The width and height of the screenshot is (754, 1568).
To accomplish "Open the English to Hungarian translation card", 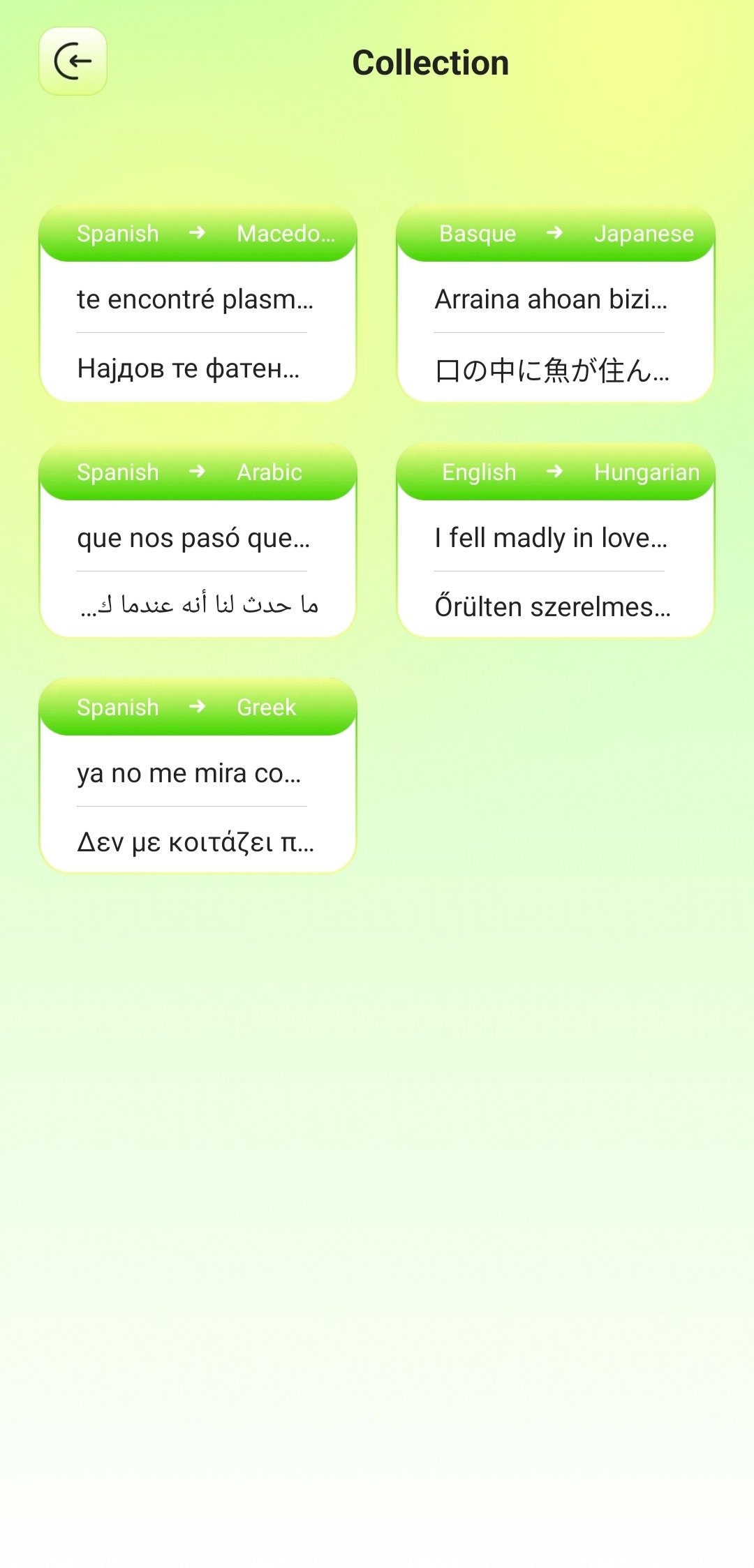I will tap(555, 541).
